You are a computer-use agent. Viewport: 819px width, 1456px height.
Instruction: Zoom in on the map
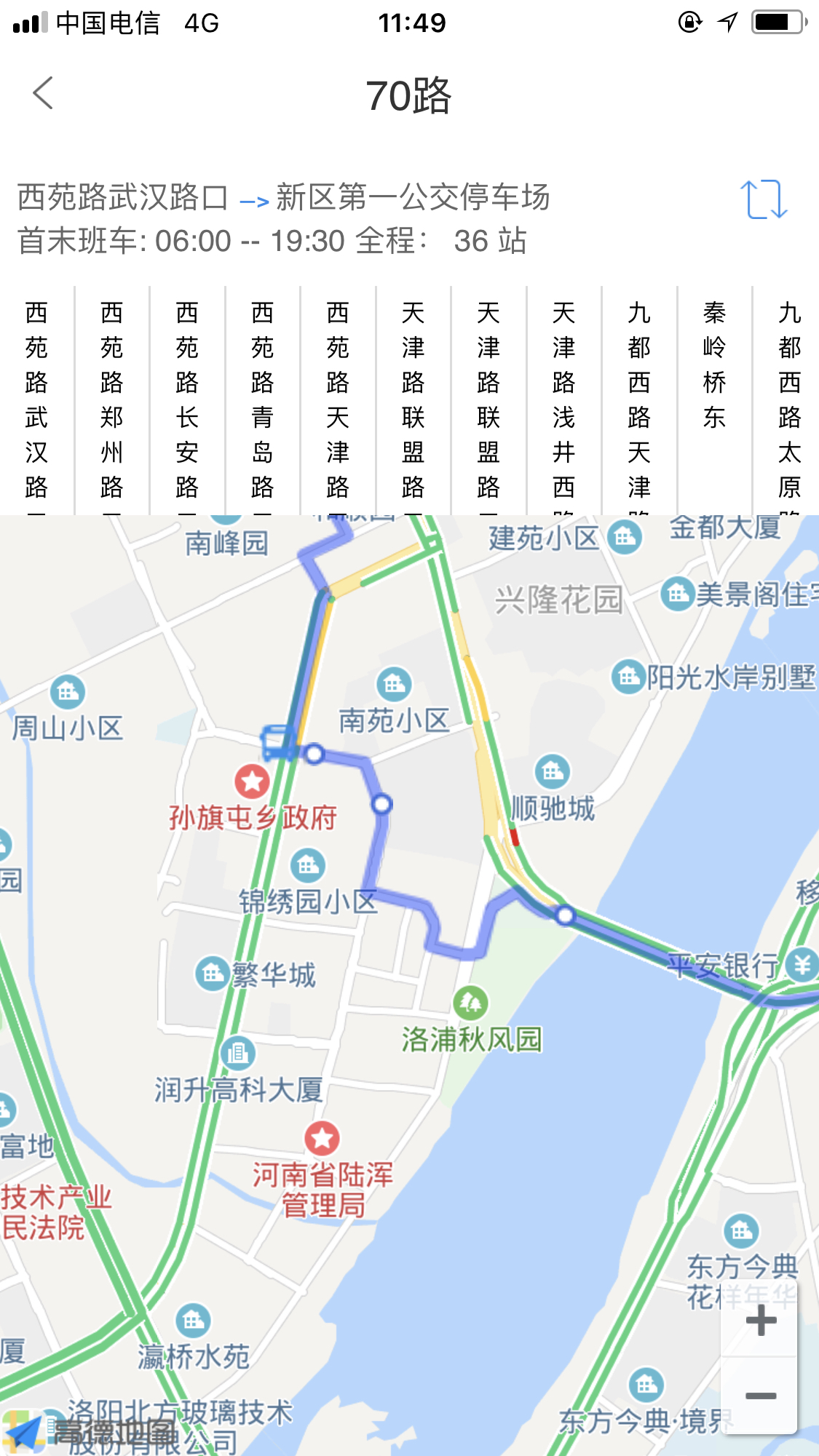coord(761,1320)
